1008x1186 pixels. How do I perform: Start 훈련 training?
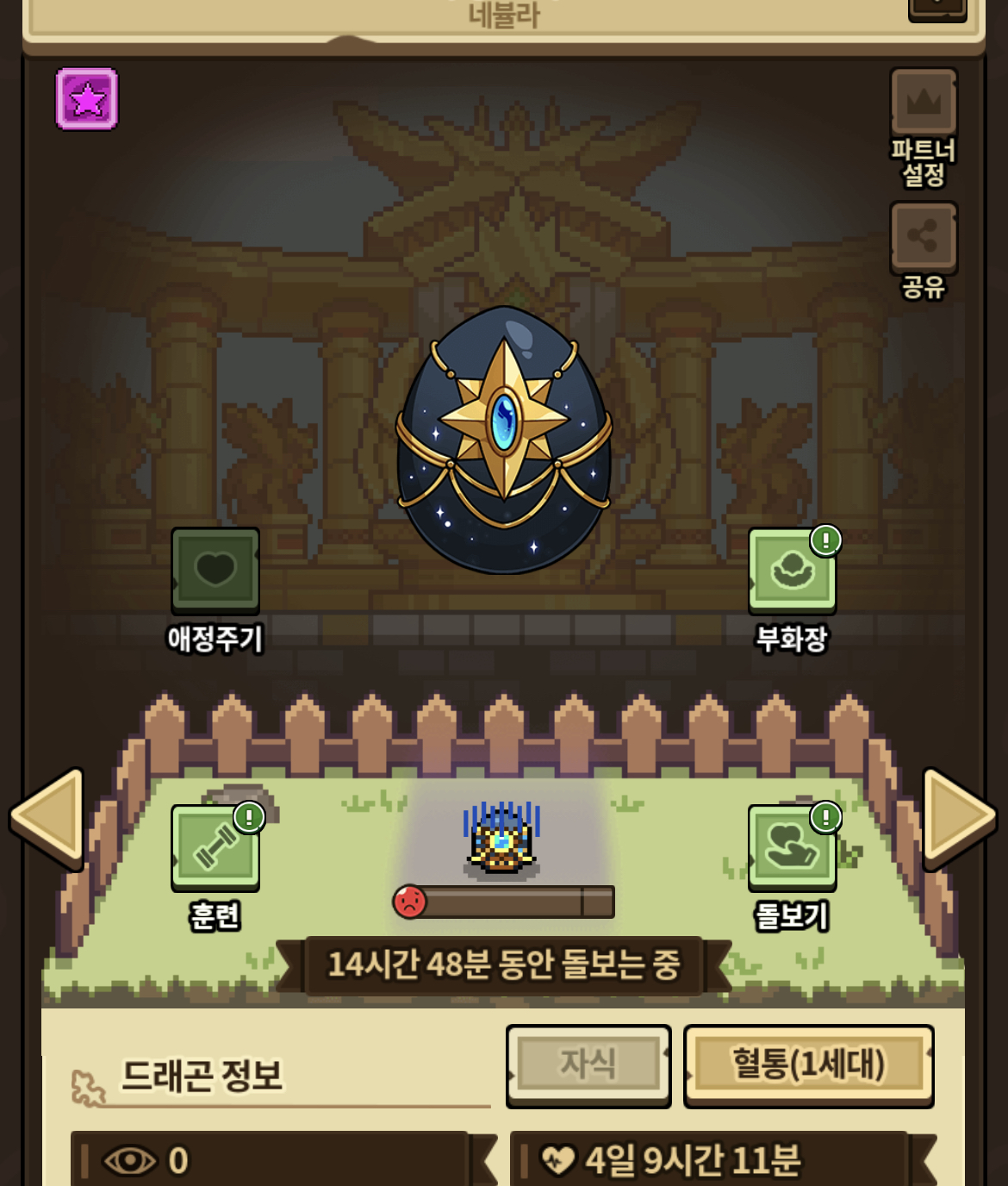[x=215, y=847]
